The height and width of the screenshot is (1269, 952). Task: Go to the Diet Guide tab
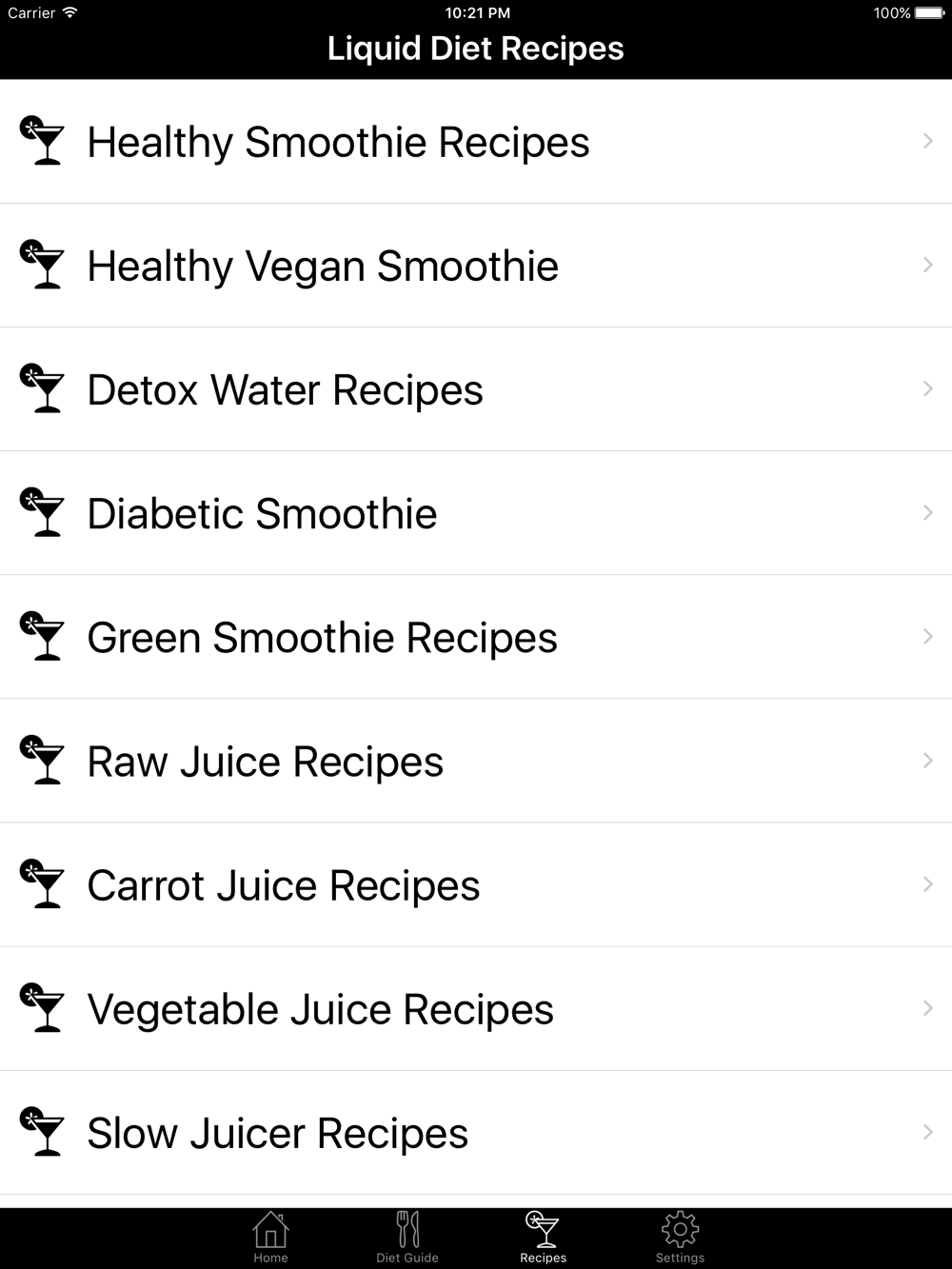tap(407, 1238)
